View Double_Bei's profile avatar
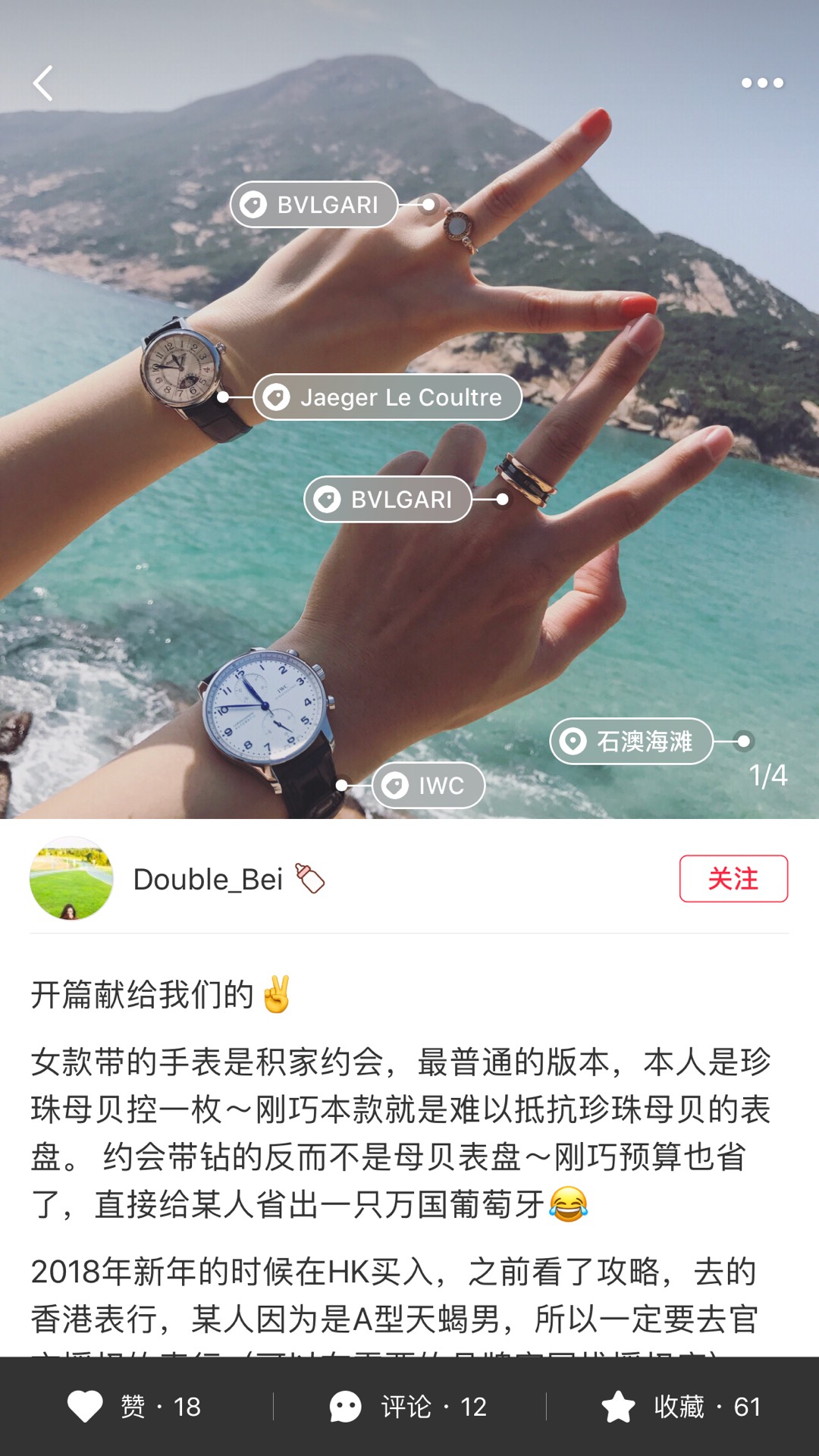Image resolution: width=819 pixels, height=1456 pixels. [x=71, y=878]
